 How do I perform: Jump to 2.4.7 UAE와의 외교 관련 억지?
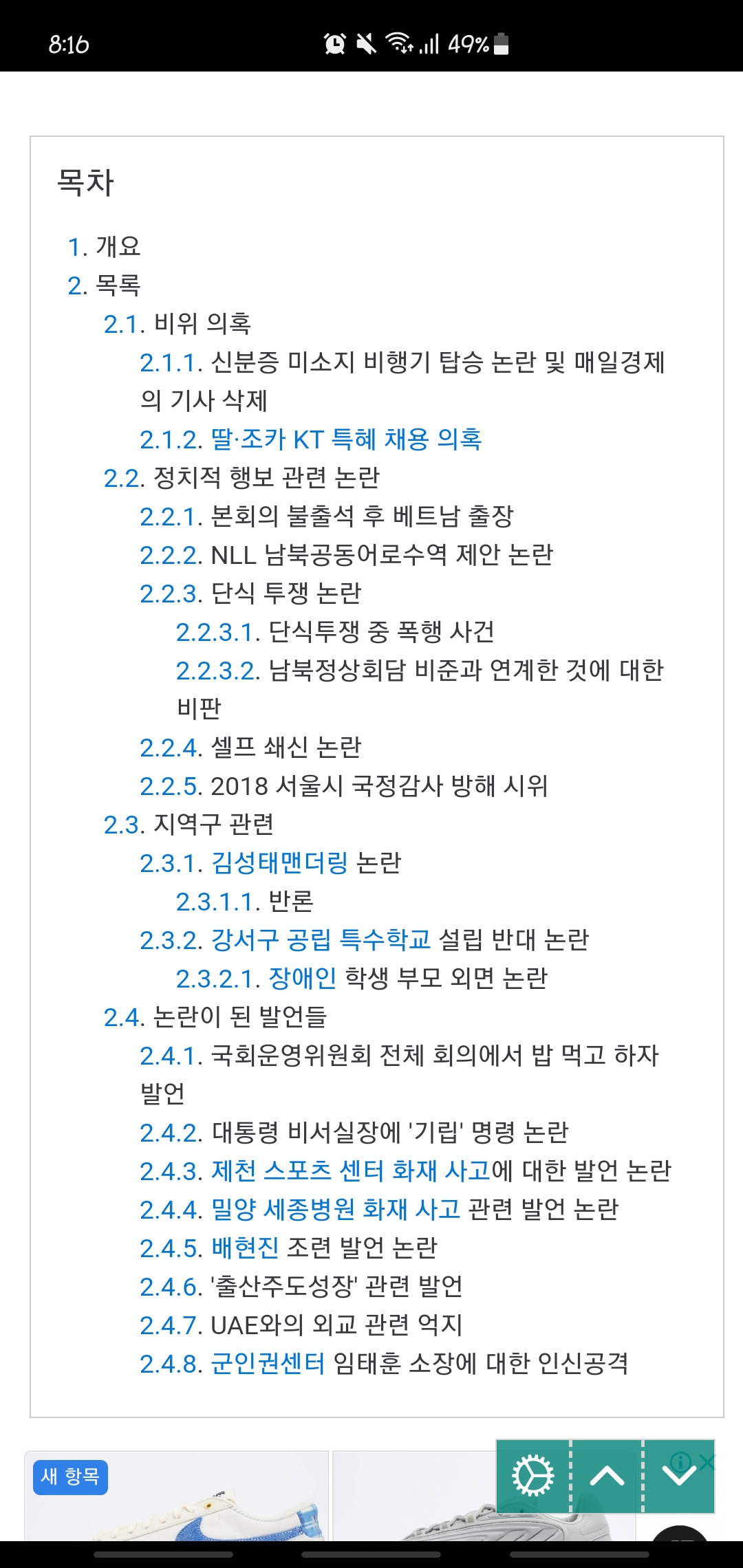click(301, 1325)
